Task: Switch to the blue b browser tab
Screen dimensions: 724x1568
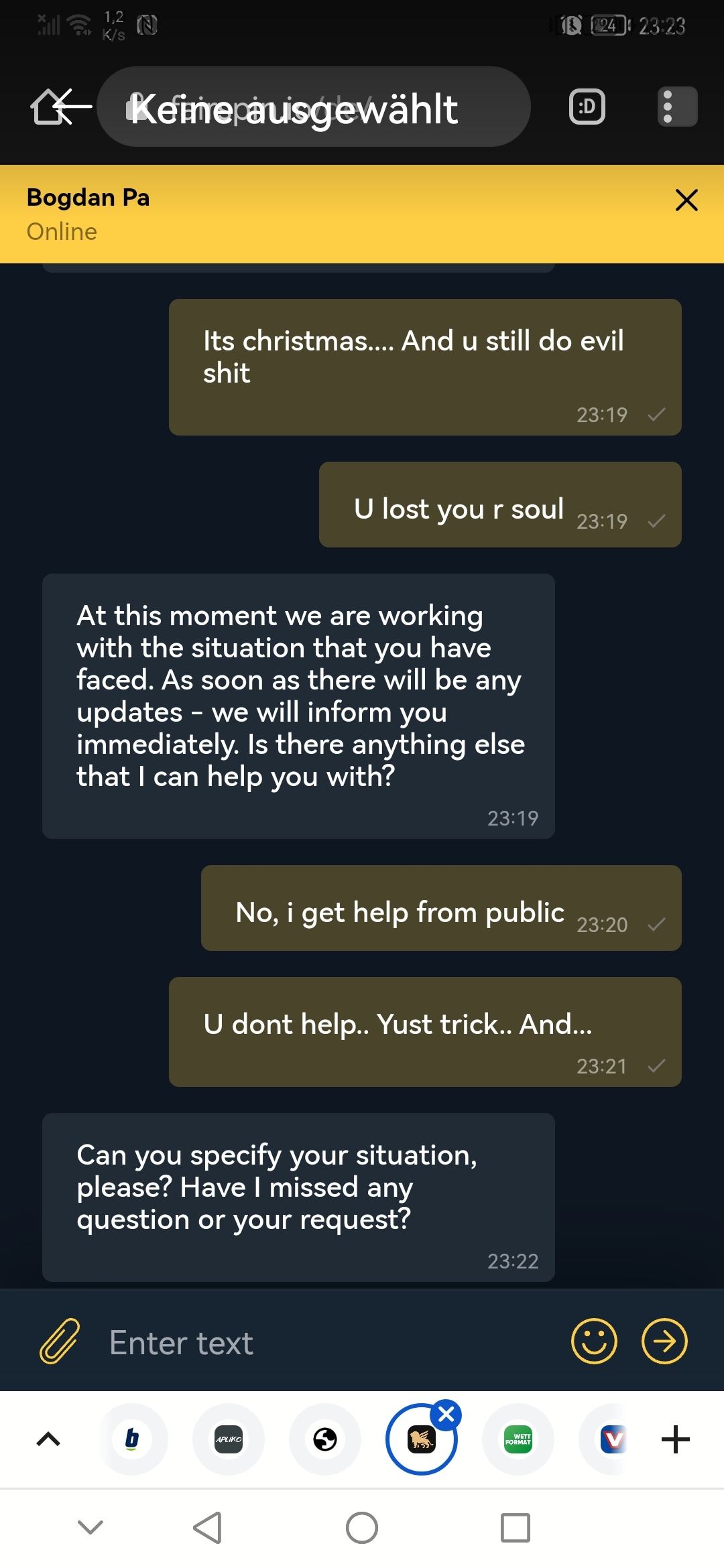Action: tap(133, 1439)
